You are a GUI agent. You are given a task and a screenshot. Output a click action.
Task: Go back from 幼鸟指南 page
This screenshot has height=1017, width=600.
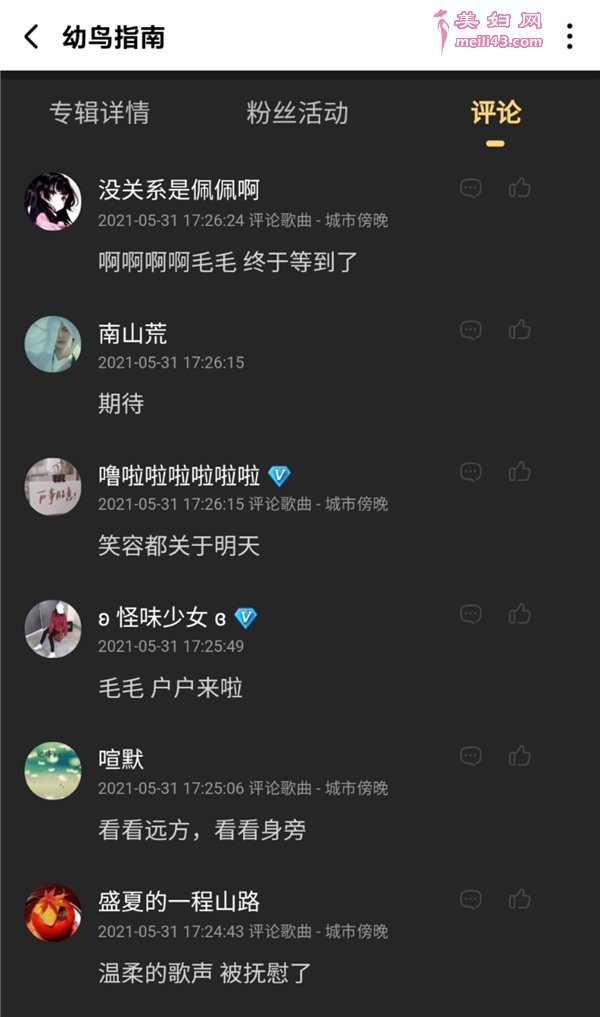(31, 38)
